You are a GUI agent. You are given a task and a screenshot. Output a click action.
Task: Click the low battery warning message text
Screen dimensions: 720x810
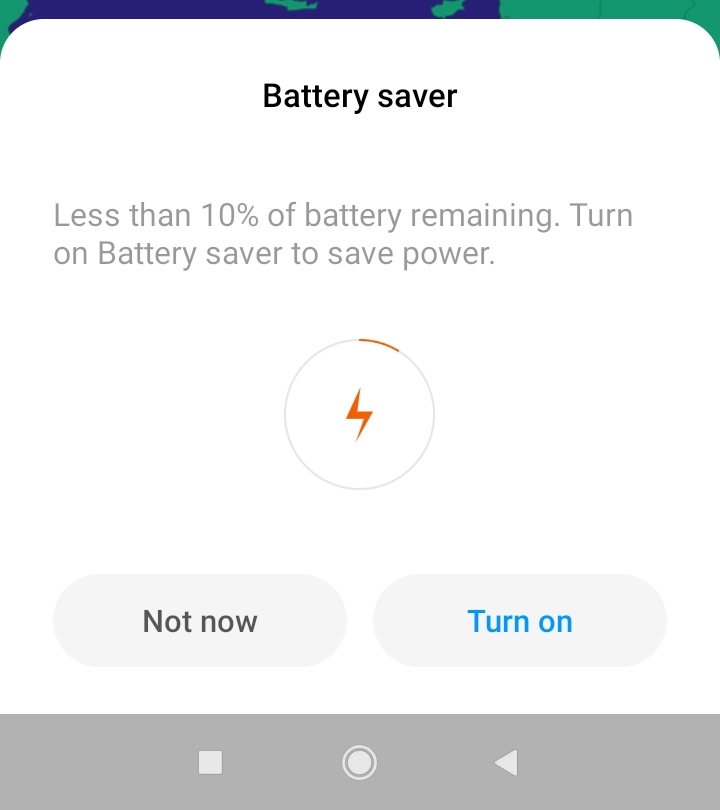coord(343,233)
